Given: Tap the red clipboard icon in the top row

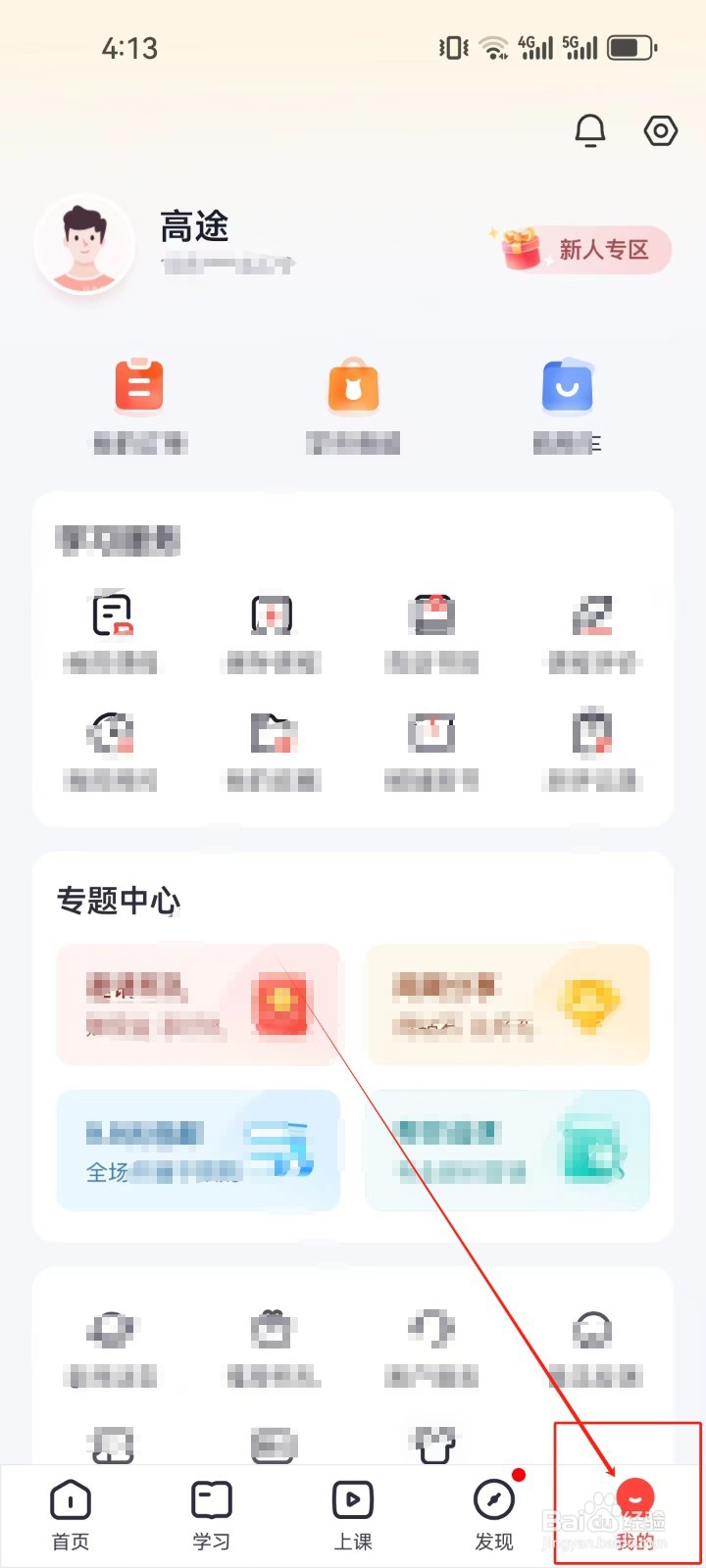Looking at the screenshot, I should click(139, 385).
